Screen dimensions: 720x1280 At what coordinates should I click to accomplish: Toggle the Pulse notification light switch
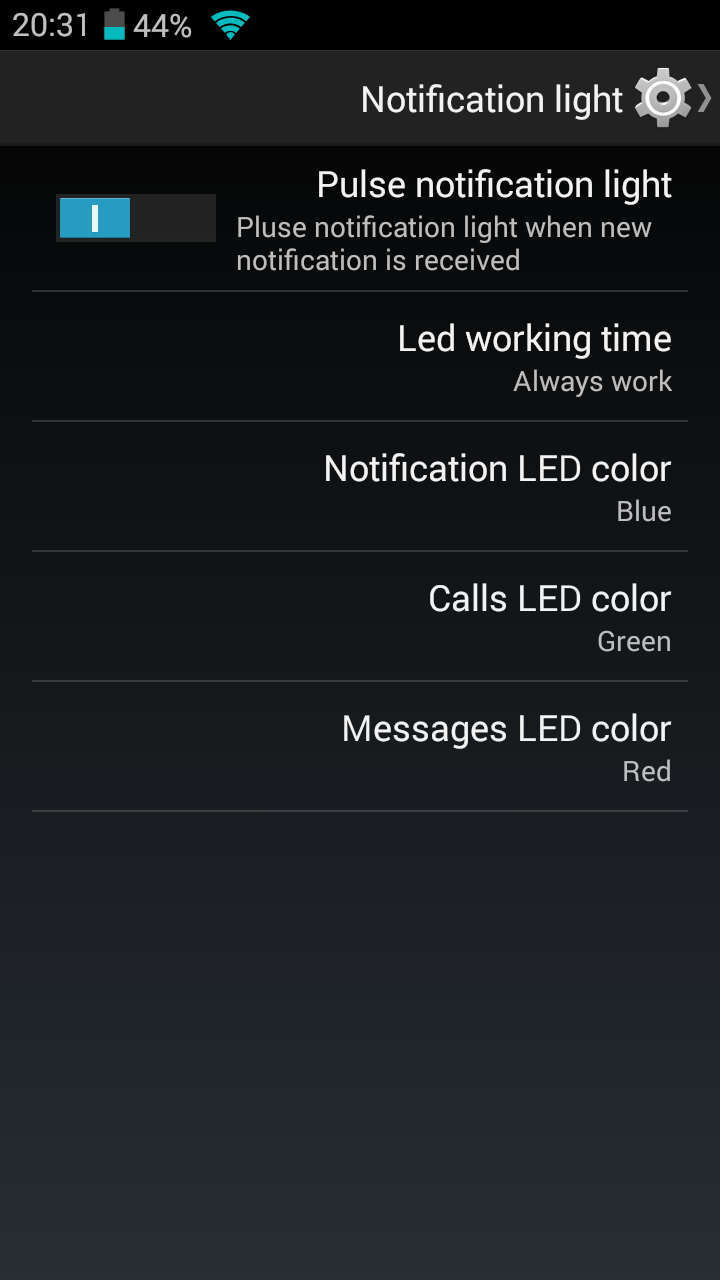coord(136,218)
